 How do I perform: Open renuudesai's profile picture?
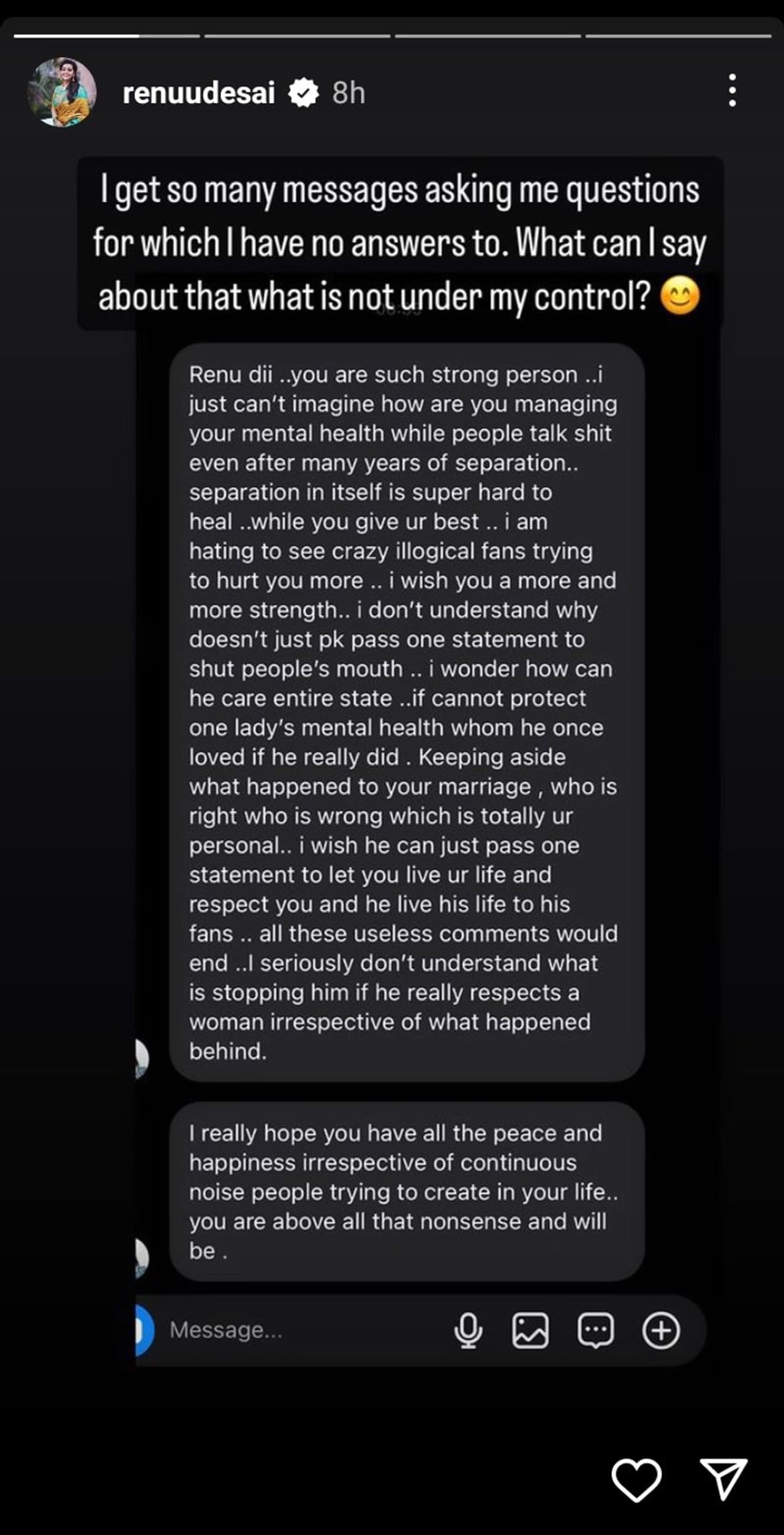62,92
